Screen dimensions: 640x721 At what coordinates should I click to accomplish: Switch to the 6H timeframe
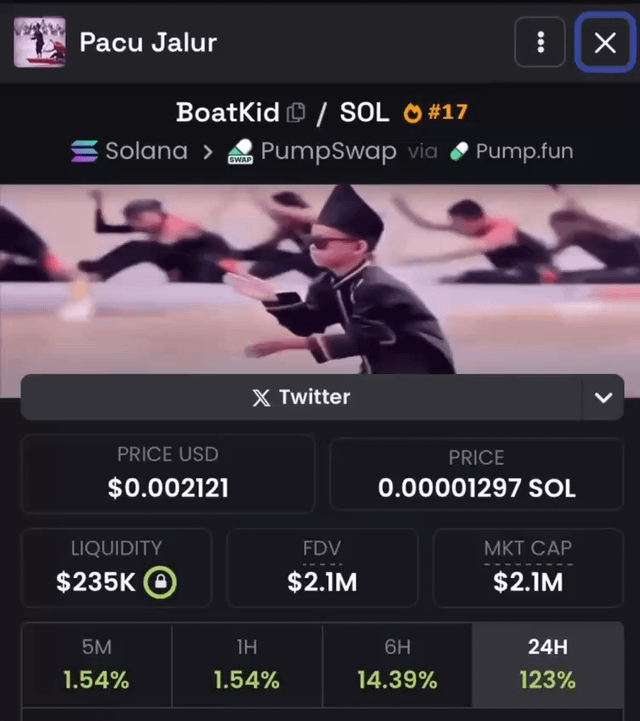(x=397, y=664)
